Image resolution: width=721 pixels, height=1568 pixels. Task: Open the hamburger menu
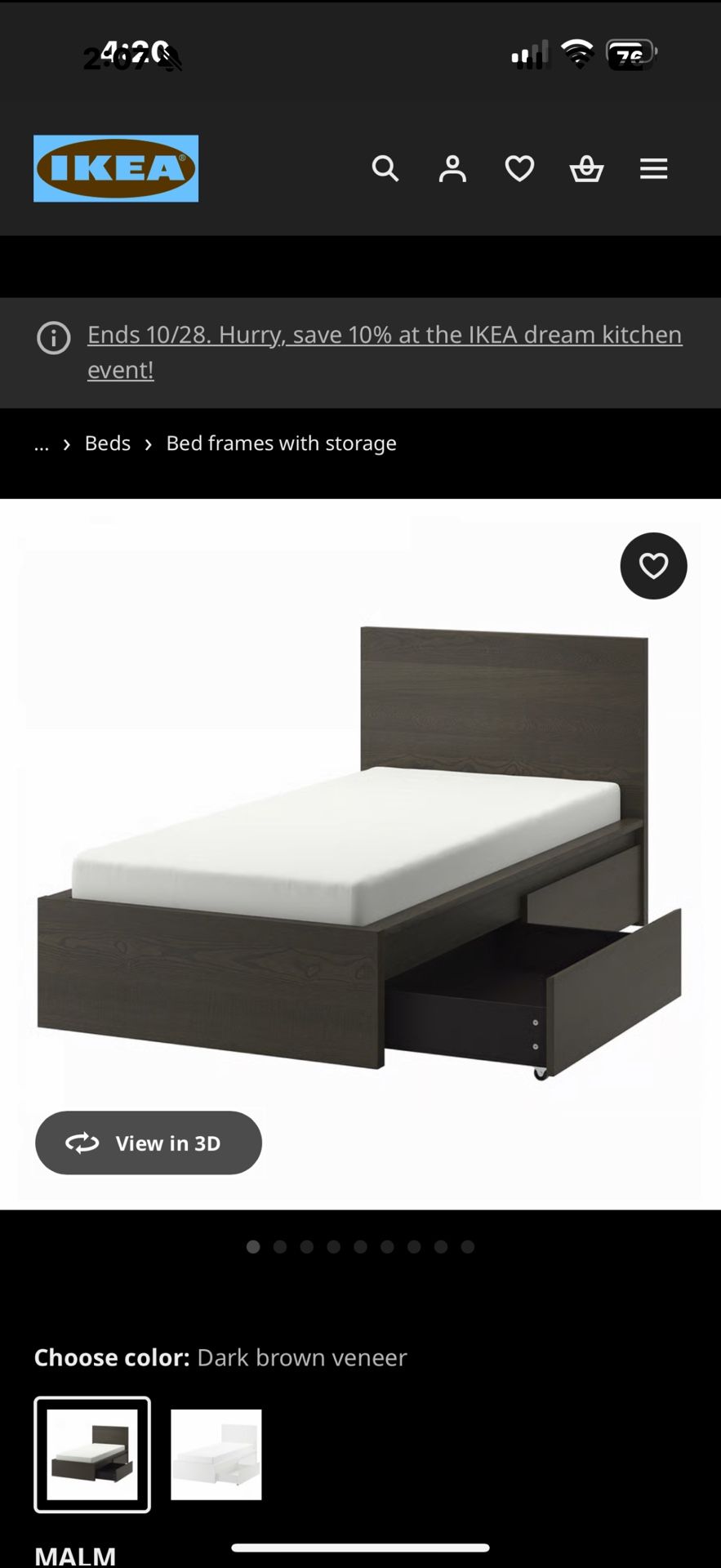tap(653, 168)
